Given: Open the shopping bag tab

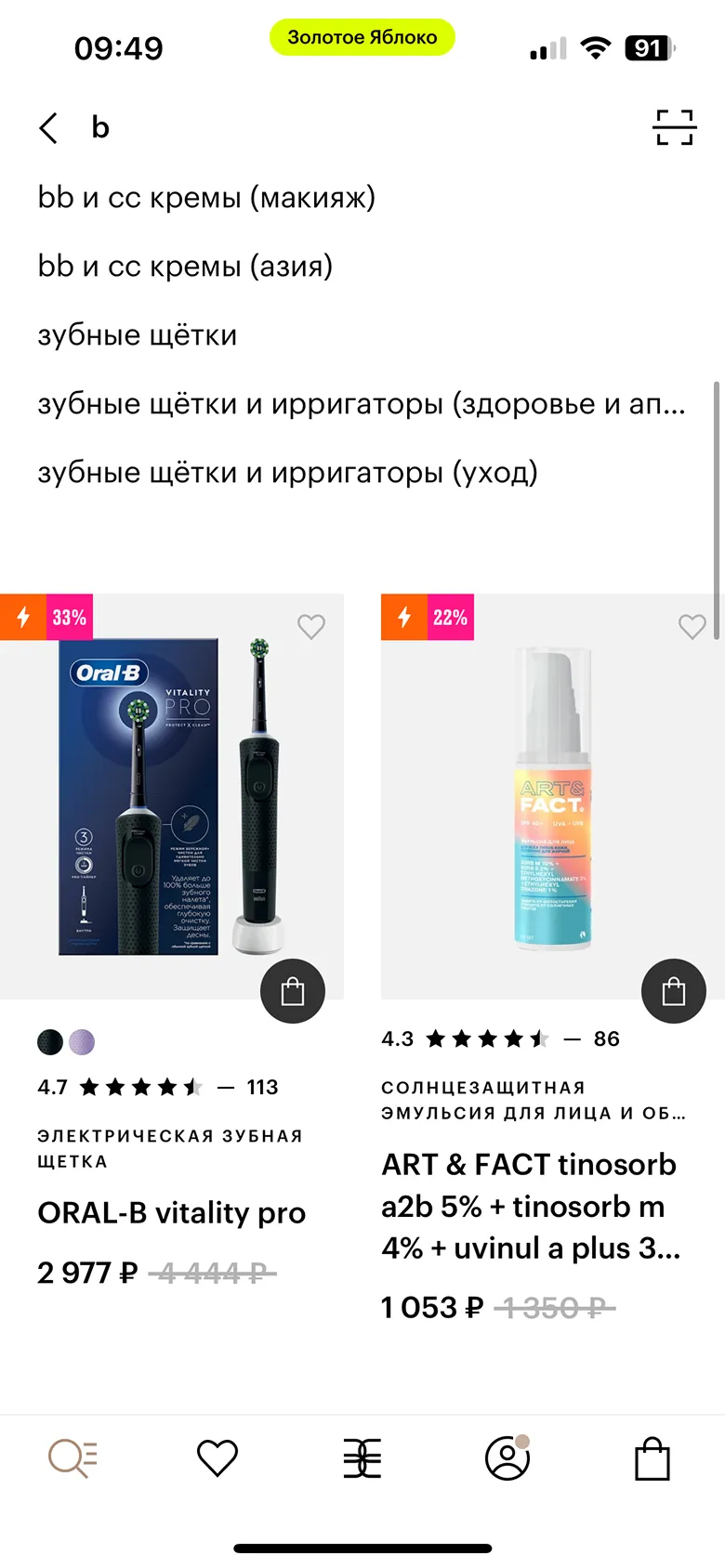Looking at the screenshot, I should (652, 1458).
